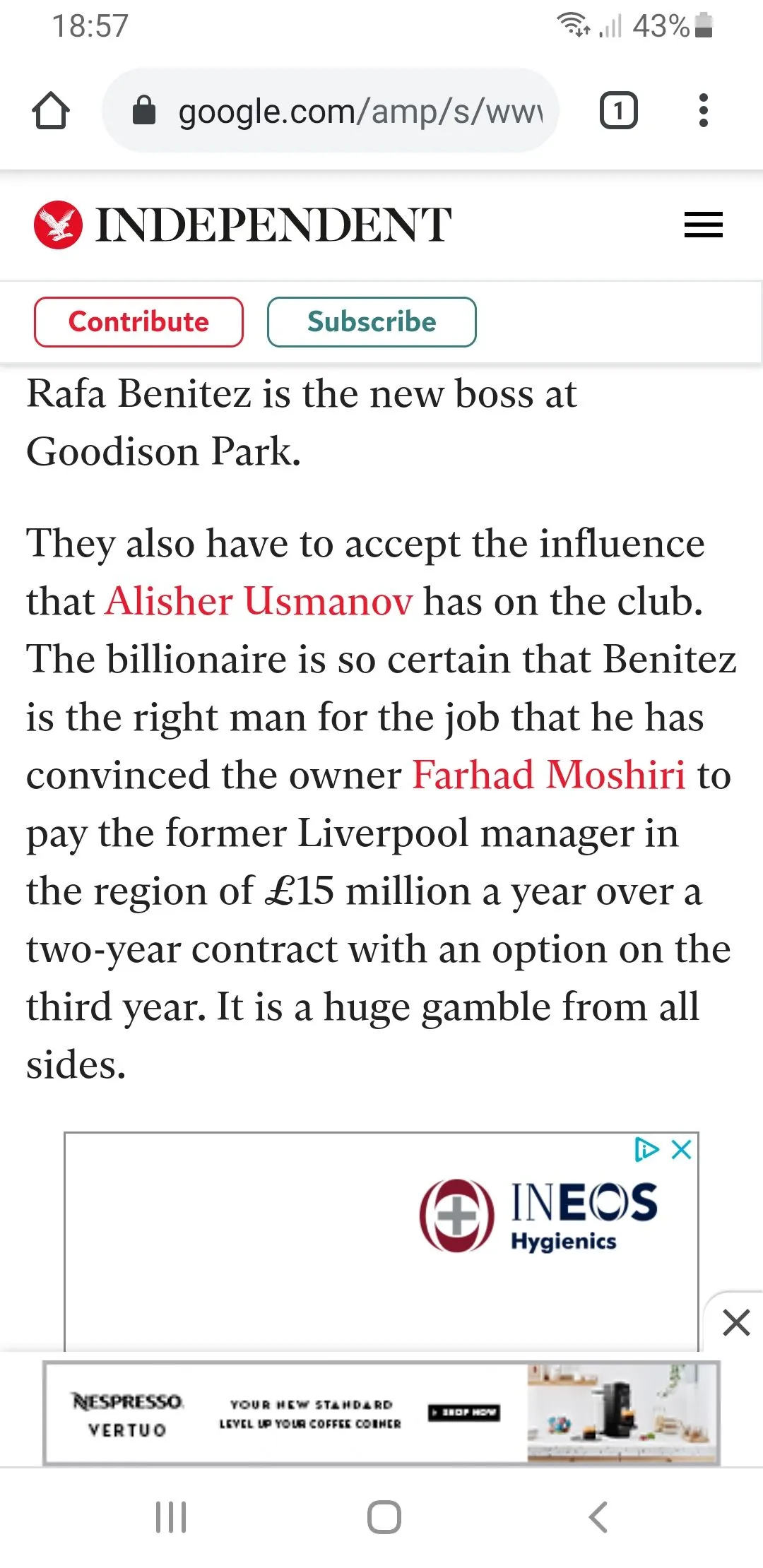Open the Independent hamburger menu
The width and height of the screenshot is (763, 1568).
(x=703, y=225)
